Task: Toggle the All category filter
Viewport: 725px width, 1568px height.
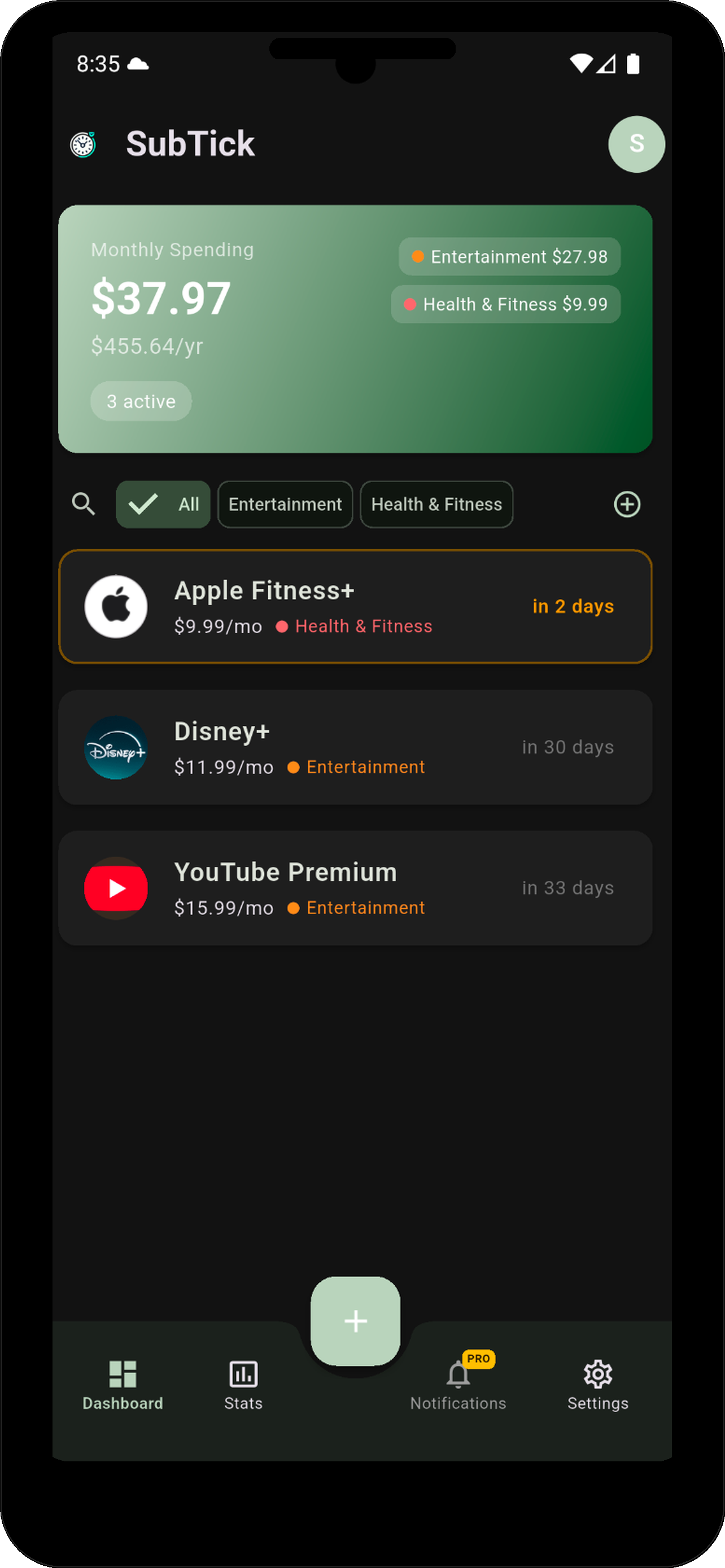Action: click(163, 503)
